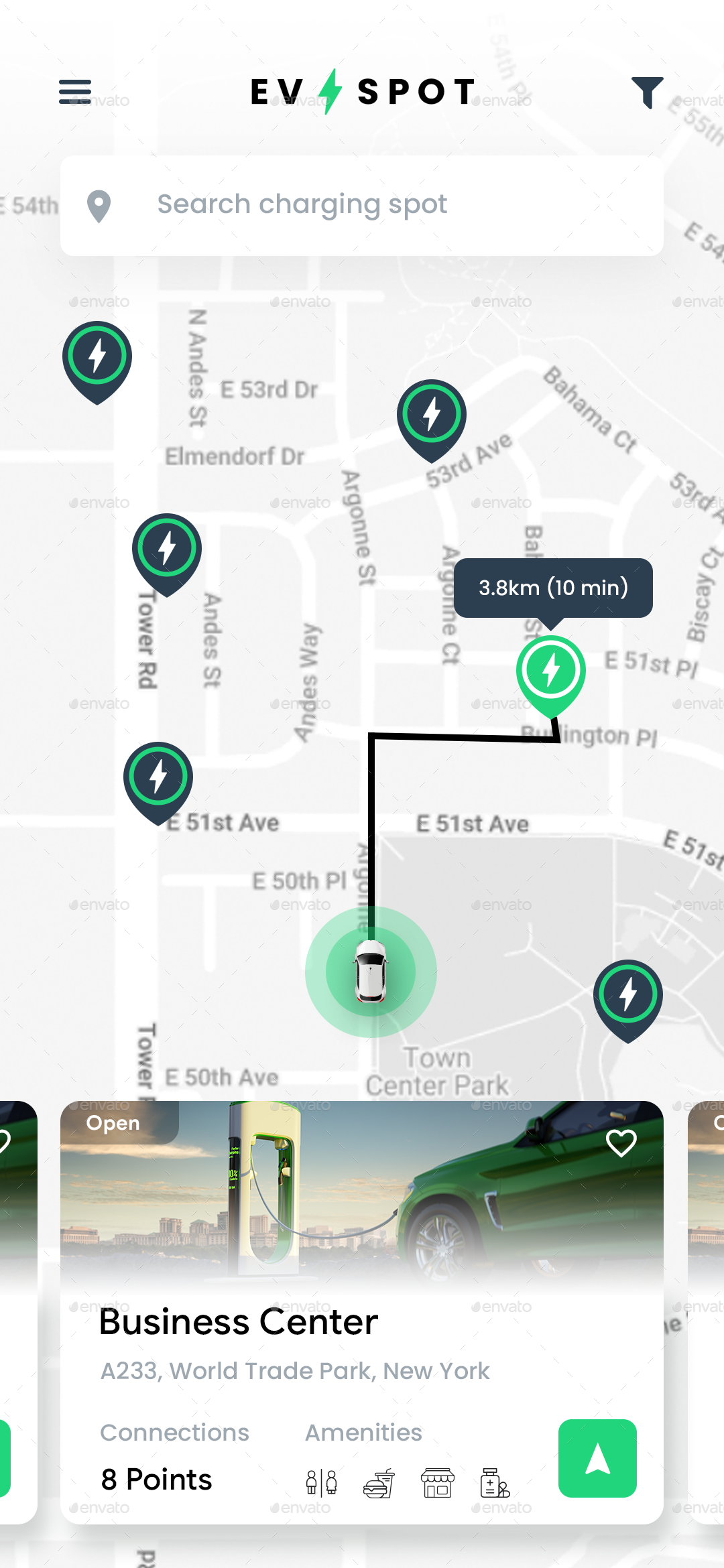
Task: Open the map filter icon
Action: click(x=646, y=94)
